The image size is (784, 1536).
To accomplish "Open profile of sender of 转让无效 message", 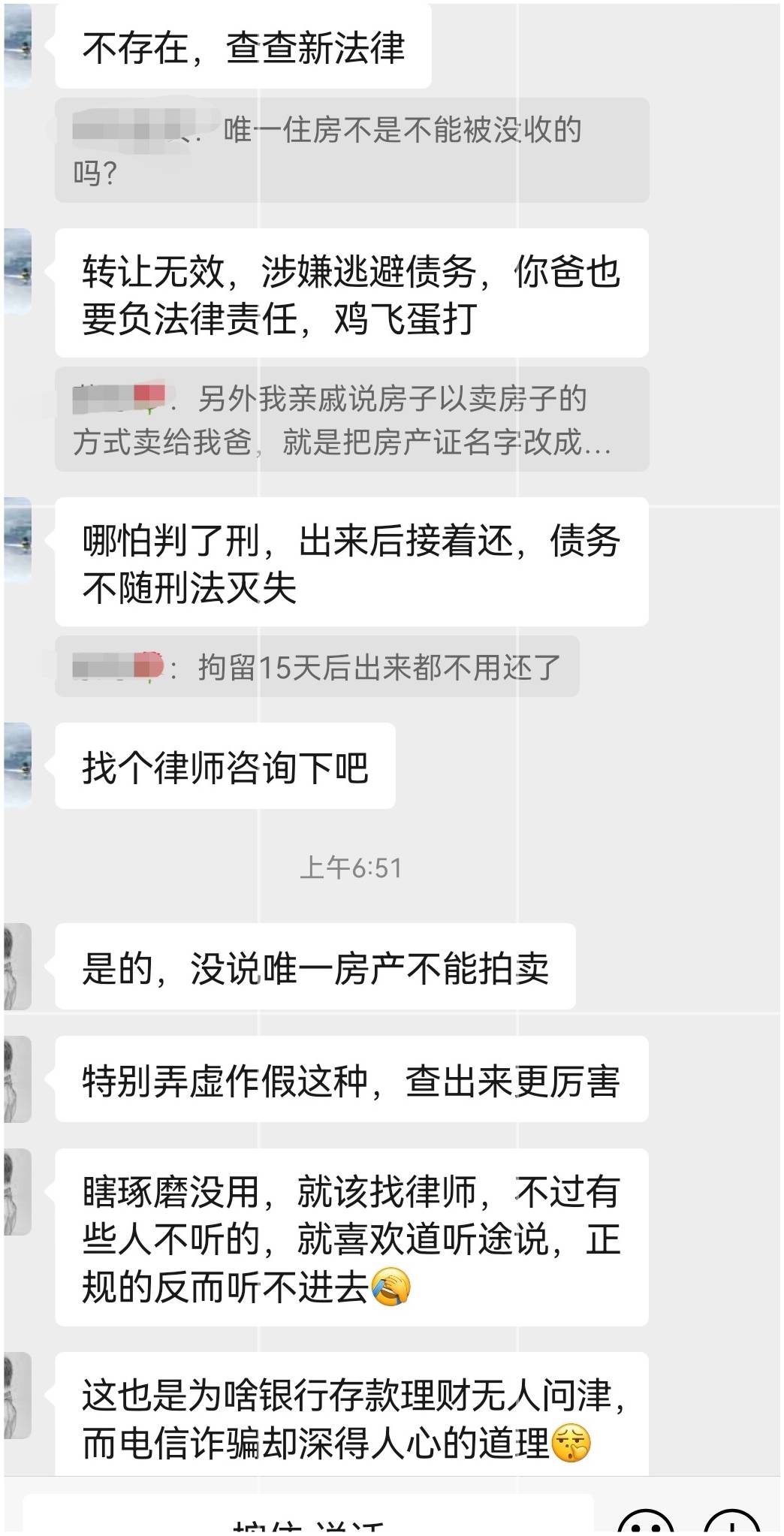I will coord(17,270).
